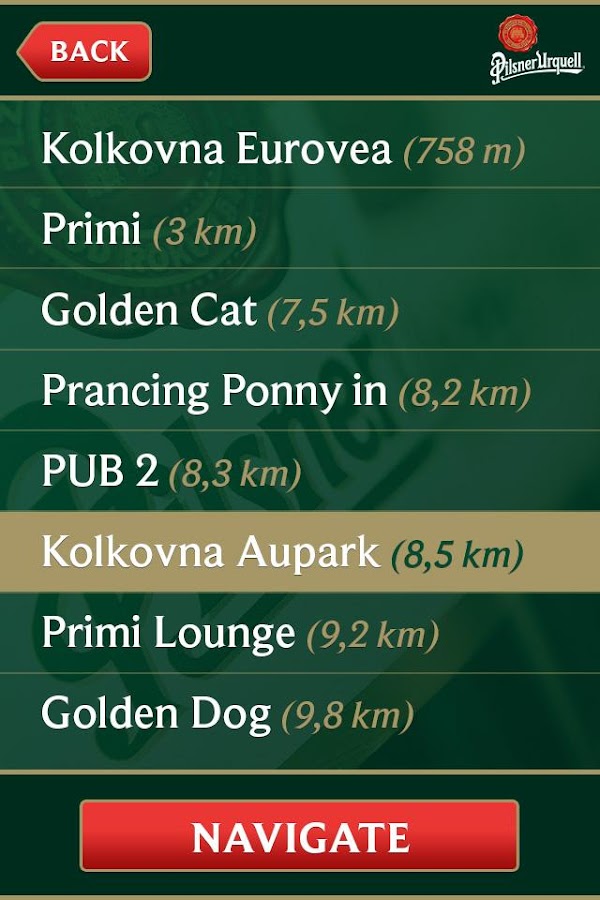Viewport: 600px width, 900px height.
Task: Tap the highlighted Kolkovna Aupark row
Action: tap(282, 553)
